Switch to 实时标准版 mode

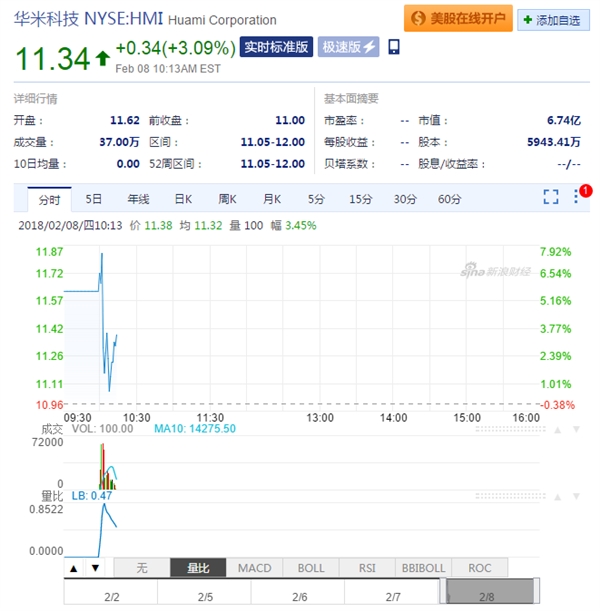tap(276, 47)
